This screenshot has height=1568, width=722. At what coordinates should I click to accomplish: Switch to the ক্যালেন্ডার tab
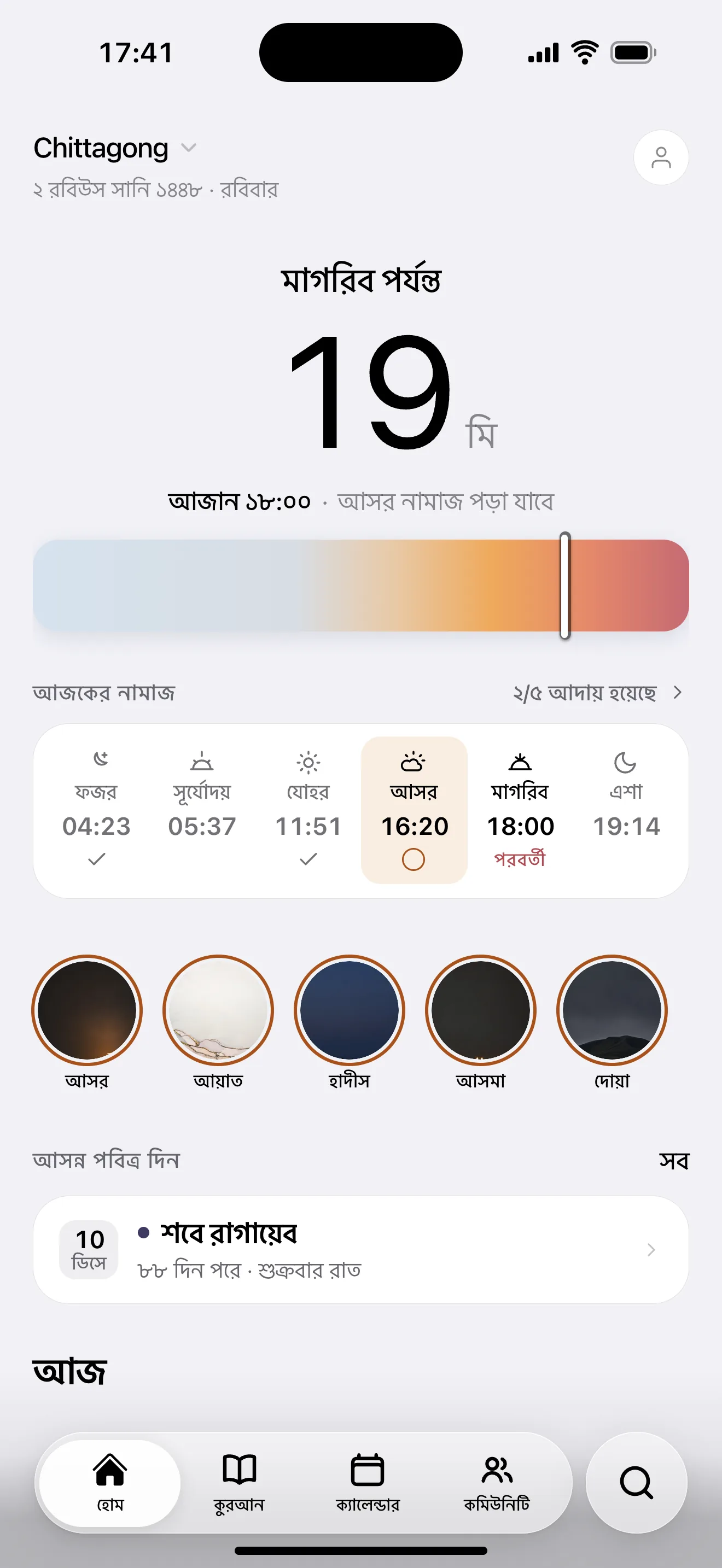pos(368,1483)
